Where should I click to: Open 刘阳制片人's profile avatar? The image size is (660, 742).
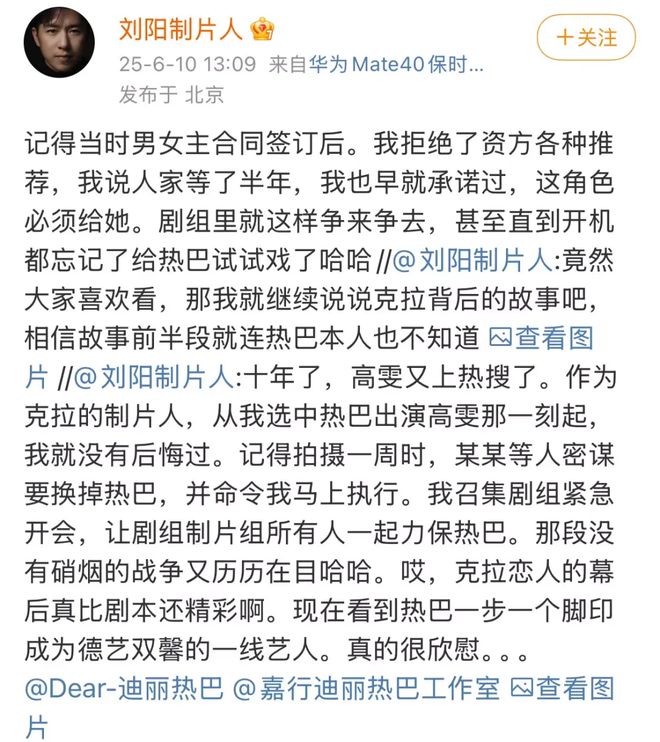(x=59, y=41)
